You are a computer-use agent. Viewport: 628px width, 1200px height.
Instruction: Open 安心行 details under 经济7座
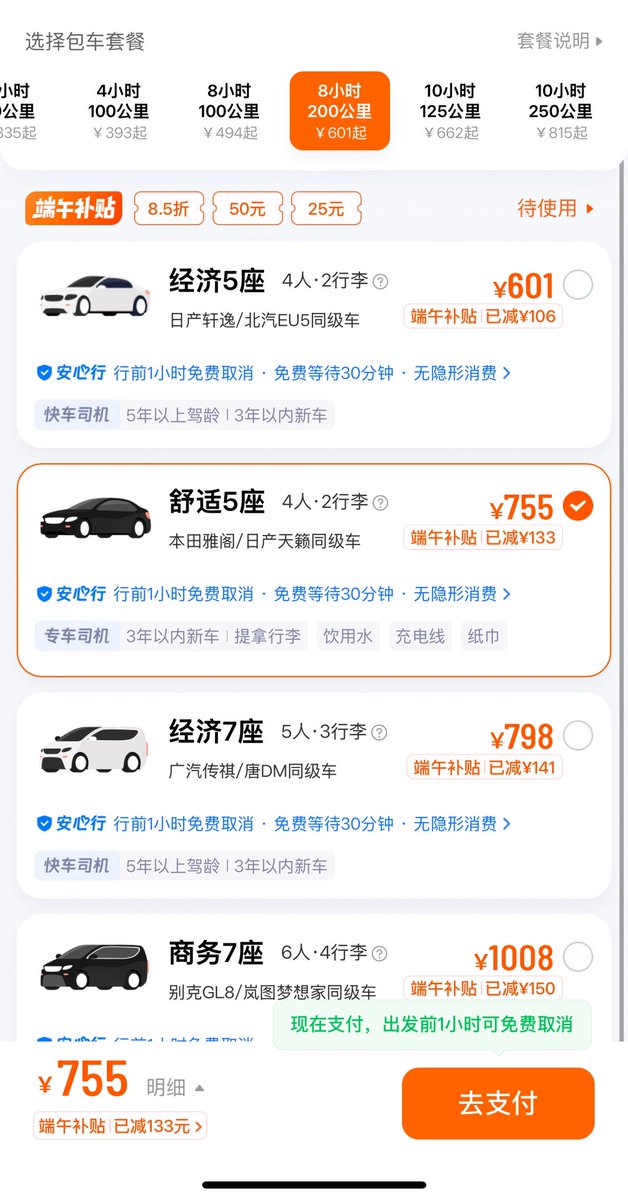[x=274, y=824]
